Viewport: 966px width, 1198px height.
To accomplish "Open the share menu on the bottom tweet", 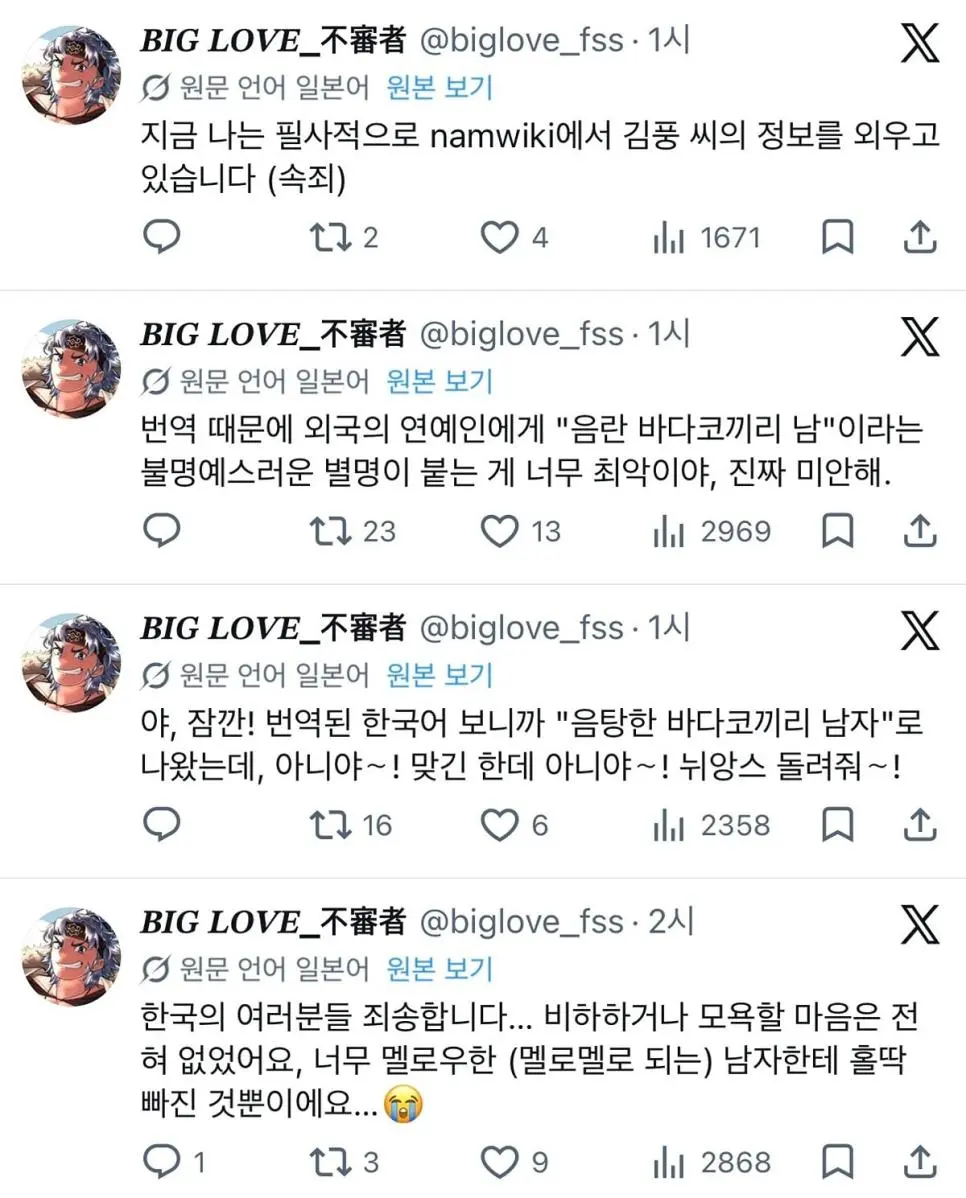I will pos(919,1162).
